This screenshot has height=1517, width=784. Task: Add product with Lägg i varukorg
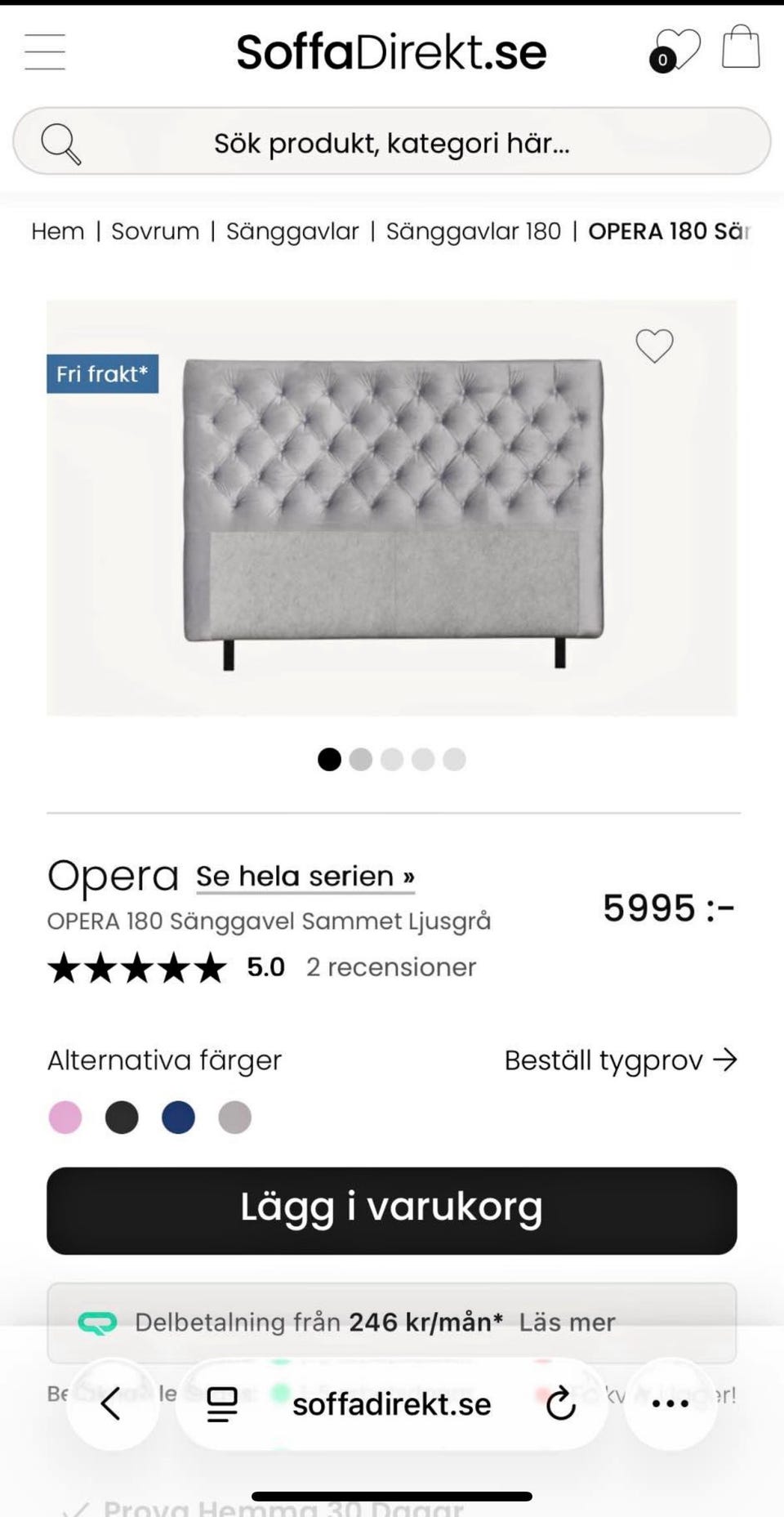(x=392, y=1210)
